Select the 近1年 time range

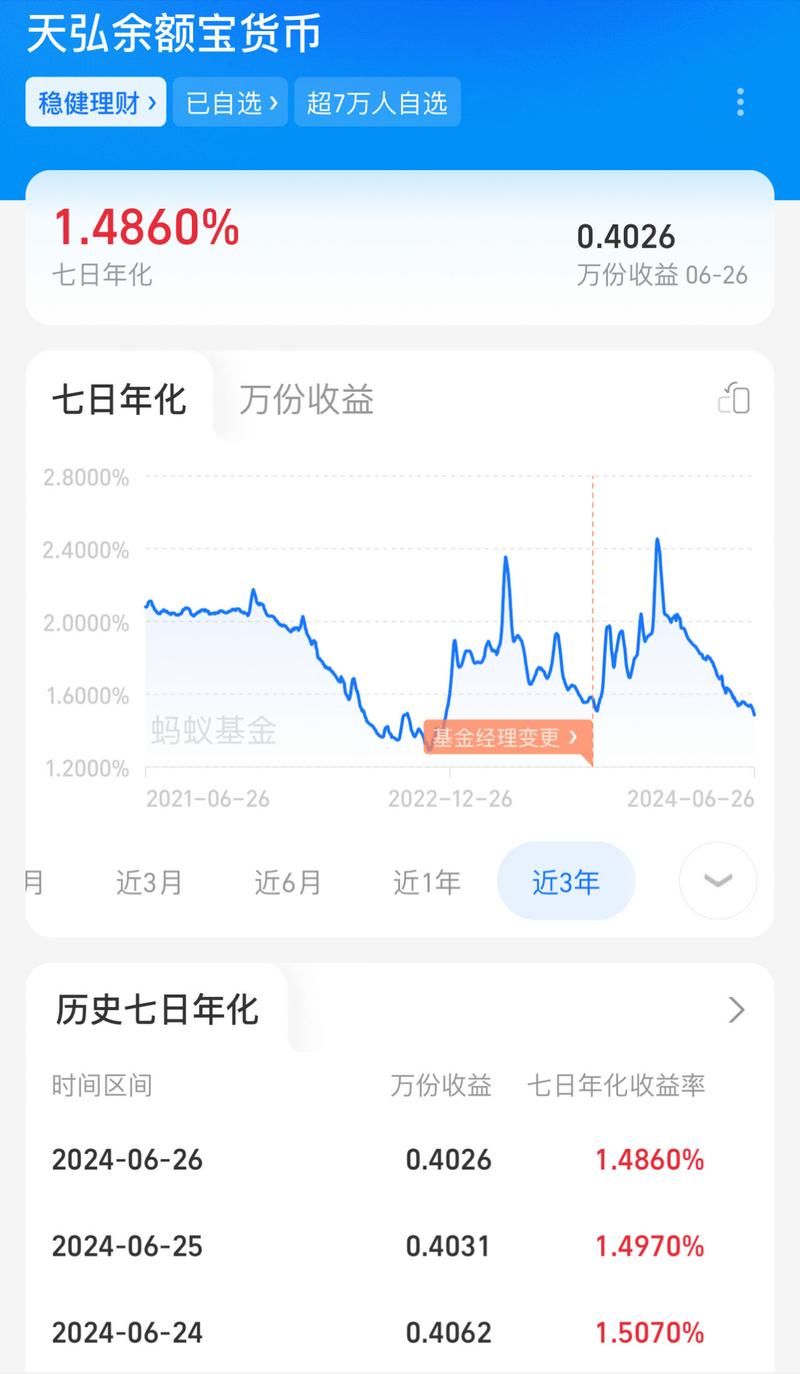[x=426, y=882]
